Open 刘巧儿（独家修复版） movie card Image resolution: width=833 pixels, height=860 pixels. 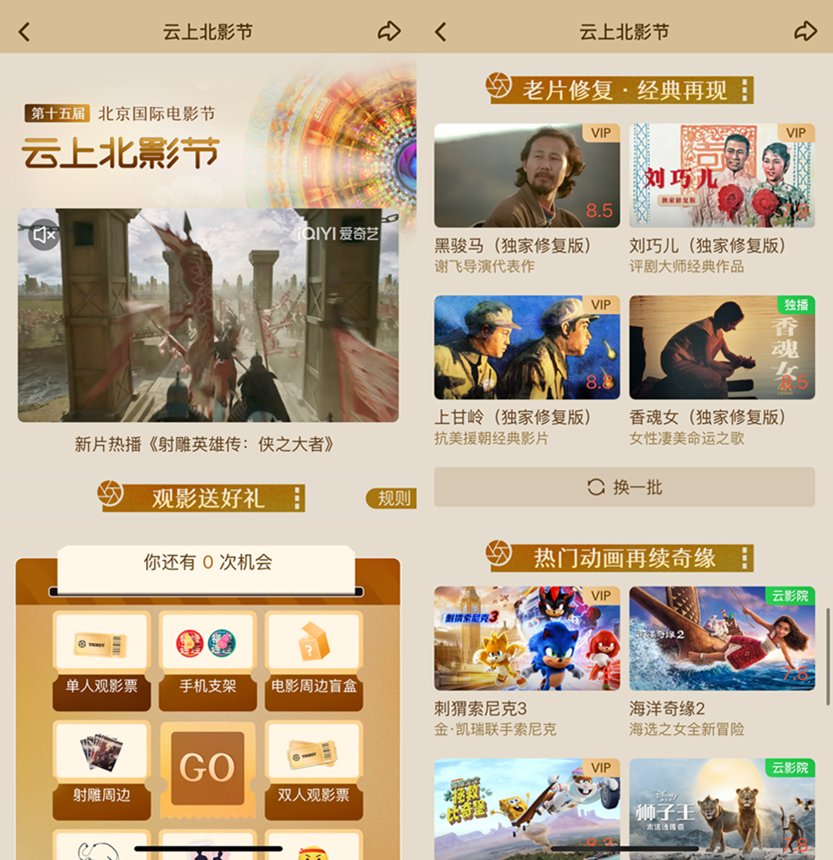click(x=722, y=176)
